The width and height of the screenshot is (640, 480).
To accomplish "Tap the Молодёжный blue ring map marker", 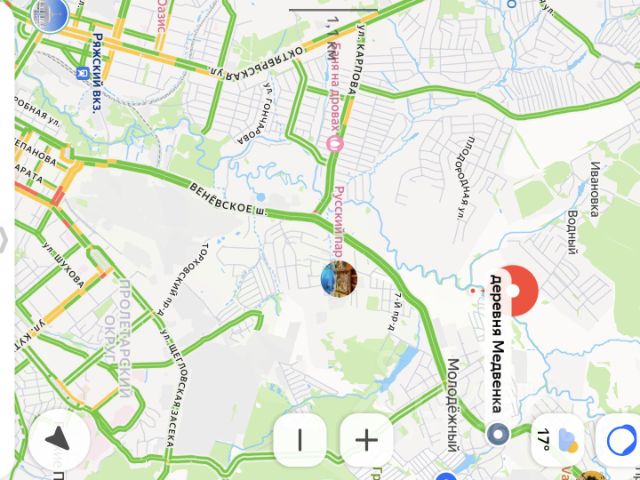I will 497,433.
